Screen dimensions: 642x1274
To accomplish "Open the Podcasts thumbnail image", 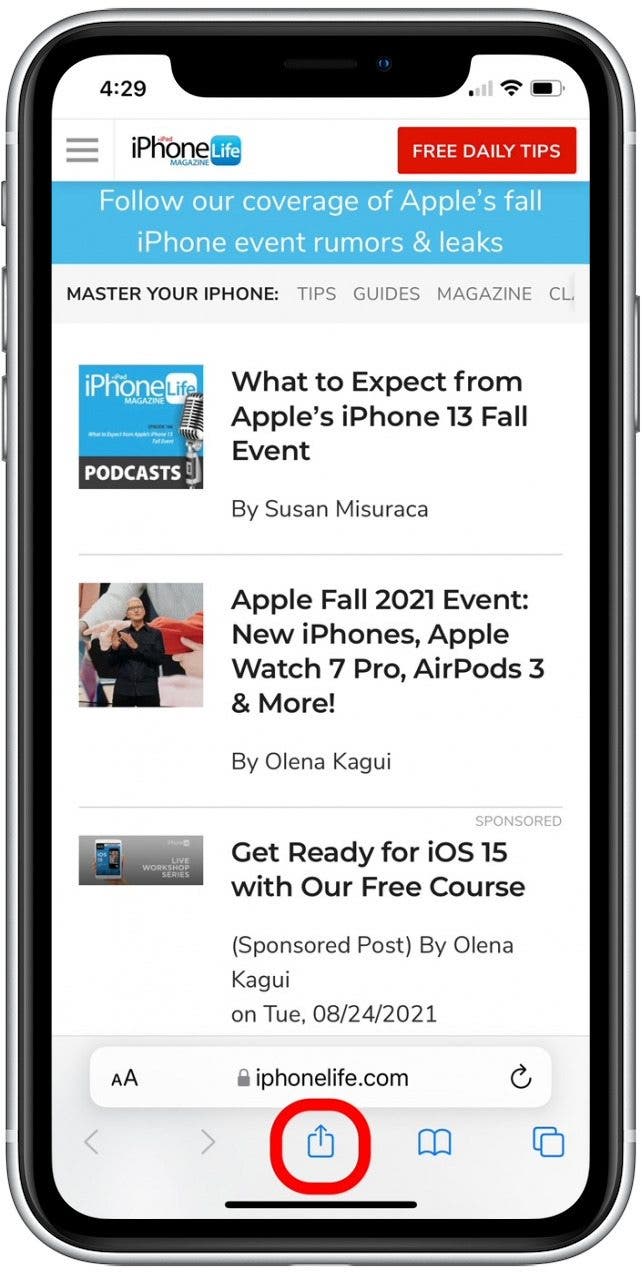I will pos(141,426).
